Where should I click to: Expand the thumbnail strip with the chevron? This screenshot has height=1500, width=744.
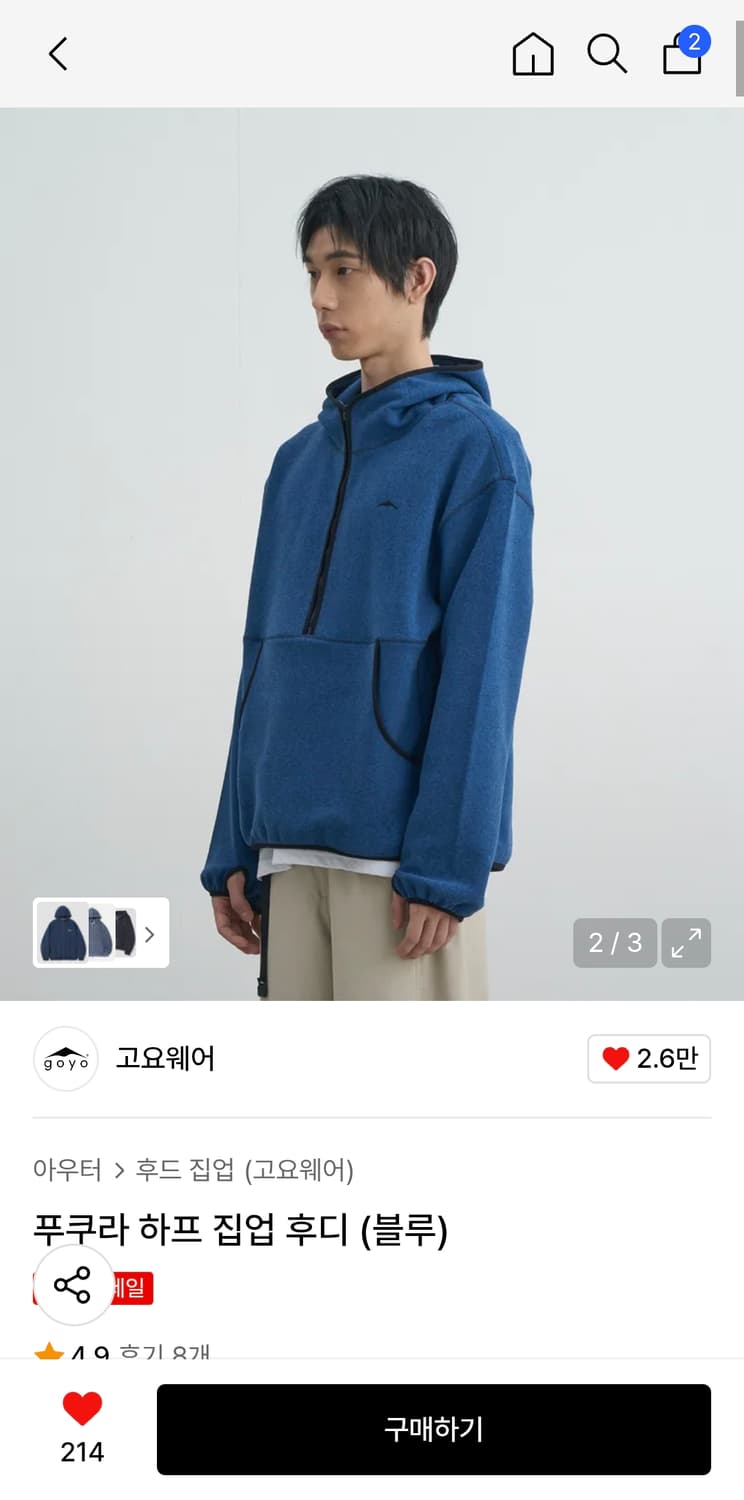pos(150,933)
